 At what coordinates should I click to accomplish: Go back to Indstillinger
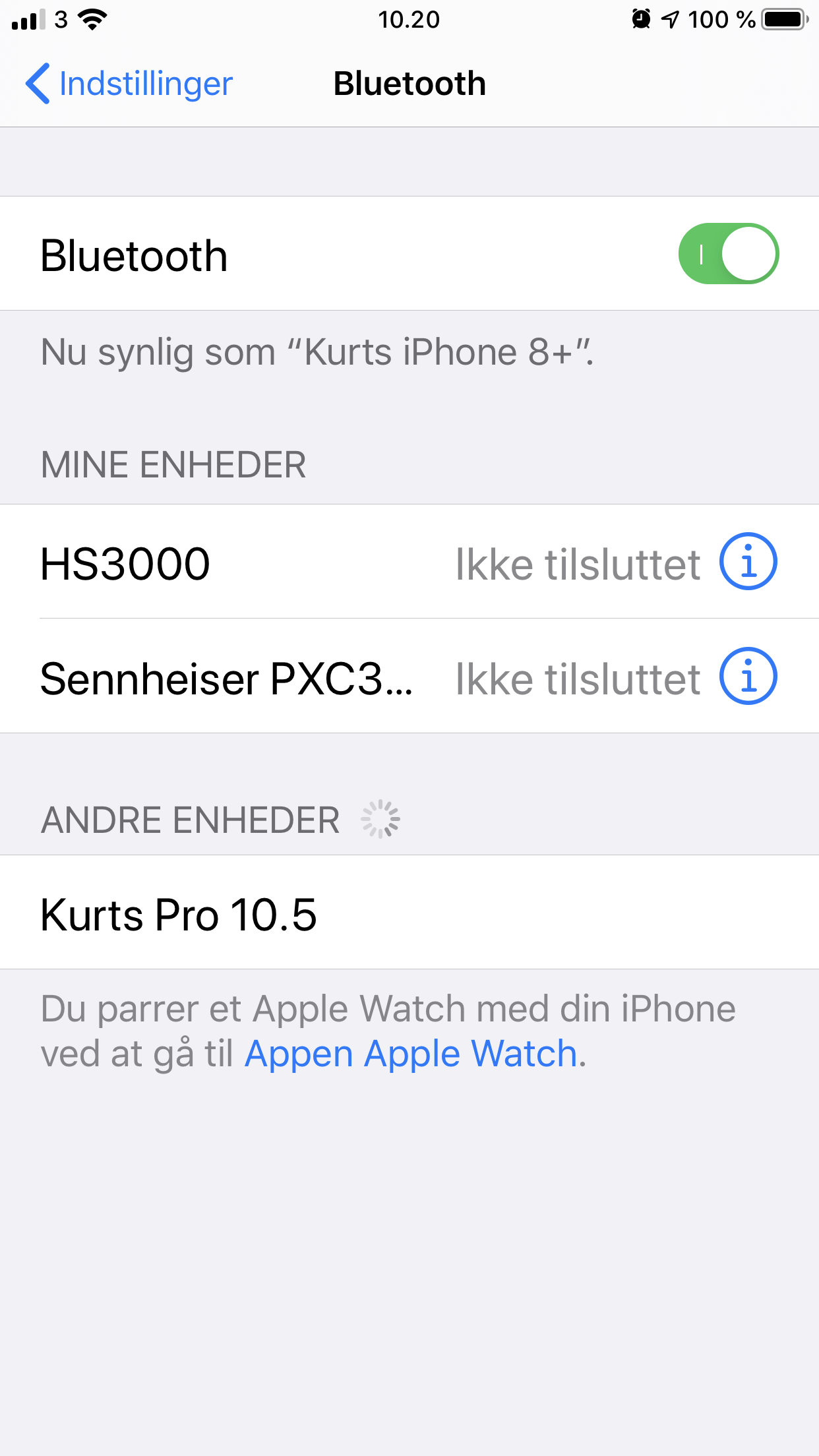coord(129,84)
